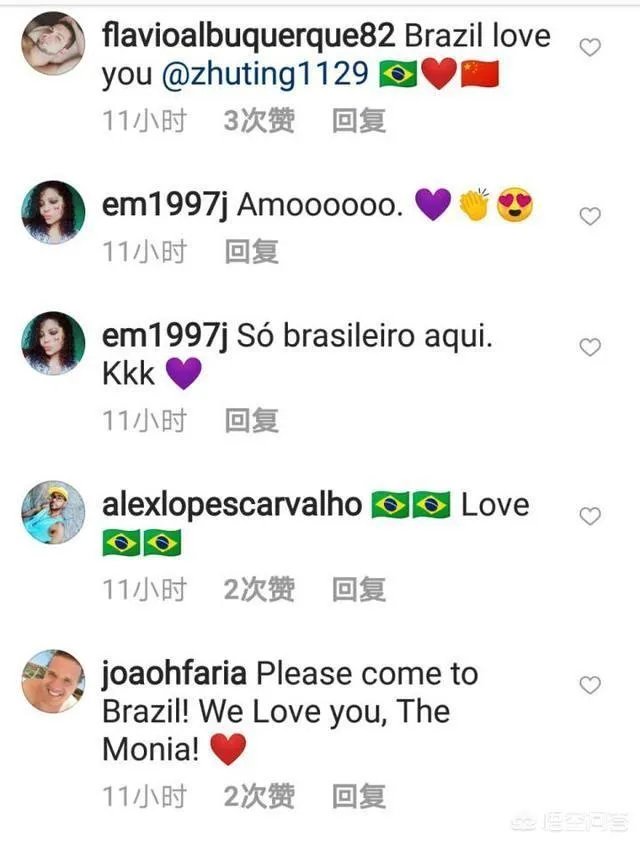View the 2次赞 likes on joaohfaria's comment
The image size is (640, 843).
coord(259,796)
